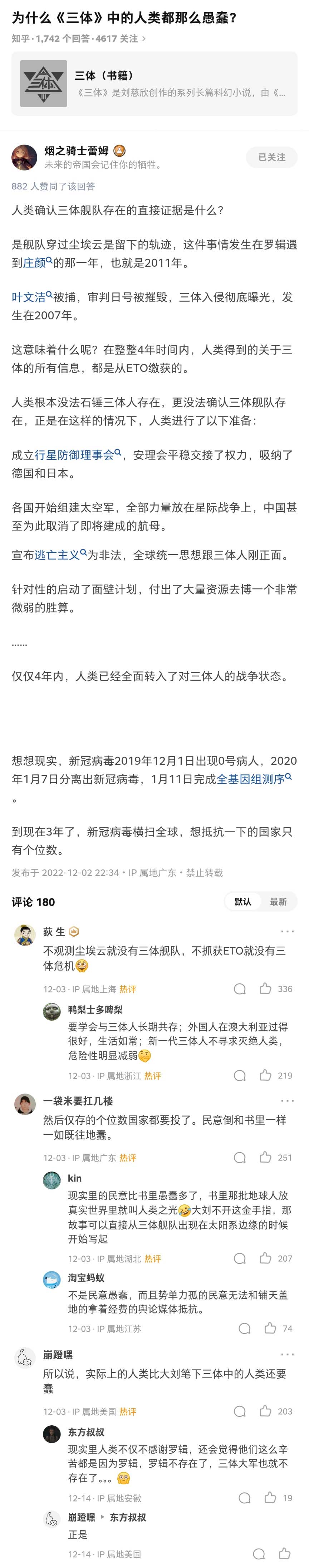Reply to 淘宝蚂蚁's comment
This screenshot has height=1568, width=309.
244,1329
